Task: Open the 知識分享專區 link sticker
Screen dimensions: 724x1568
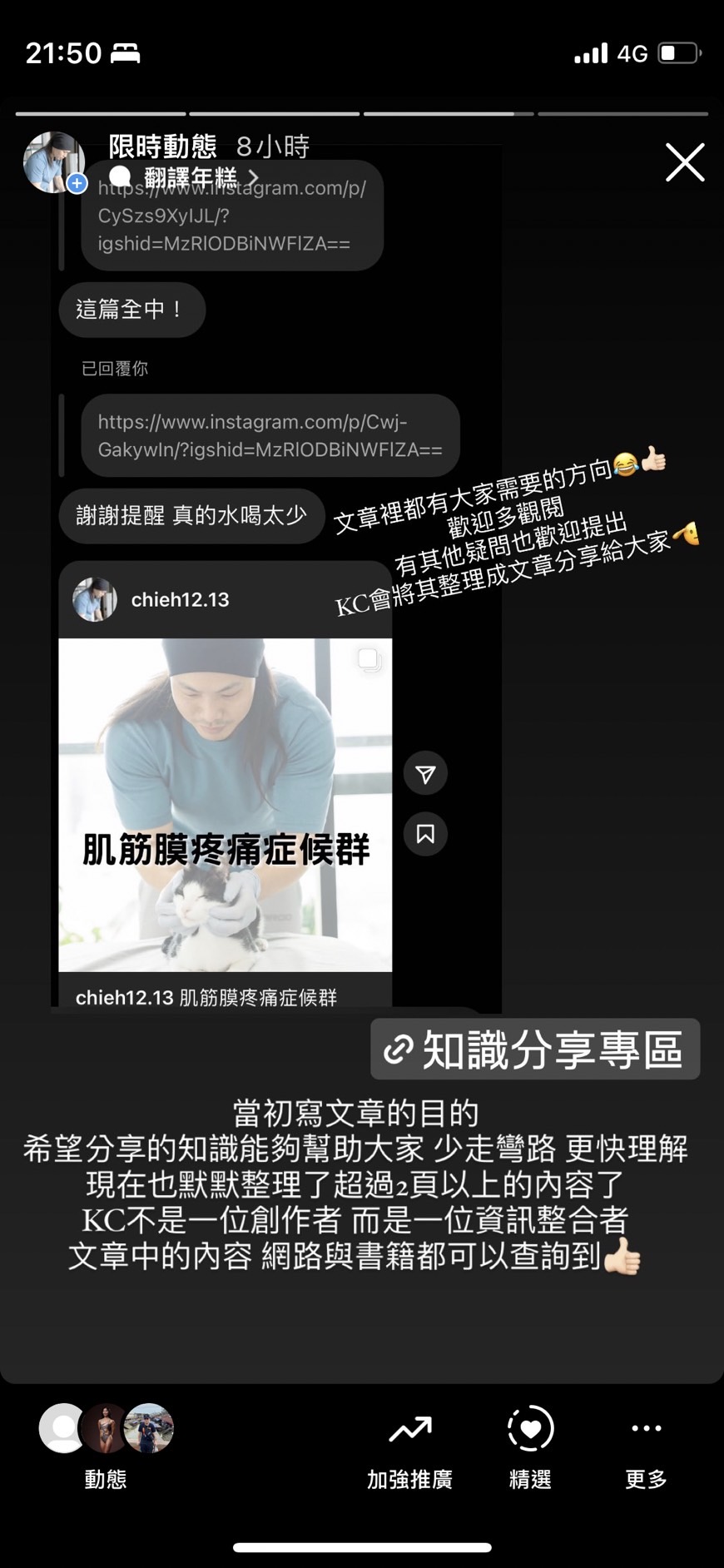Action: pos(535,1049)
